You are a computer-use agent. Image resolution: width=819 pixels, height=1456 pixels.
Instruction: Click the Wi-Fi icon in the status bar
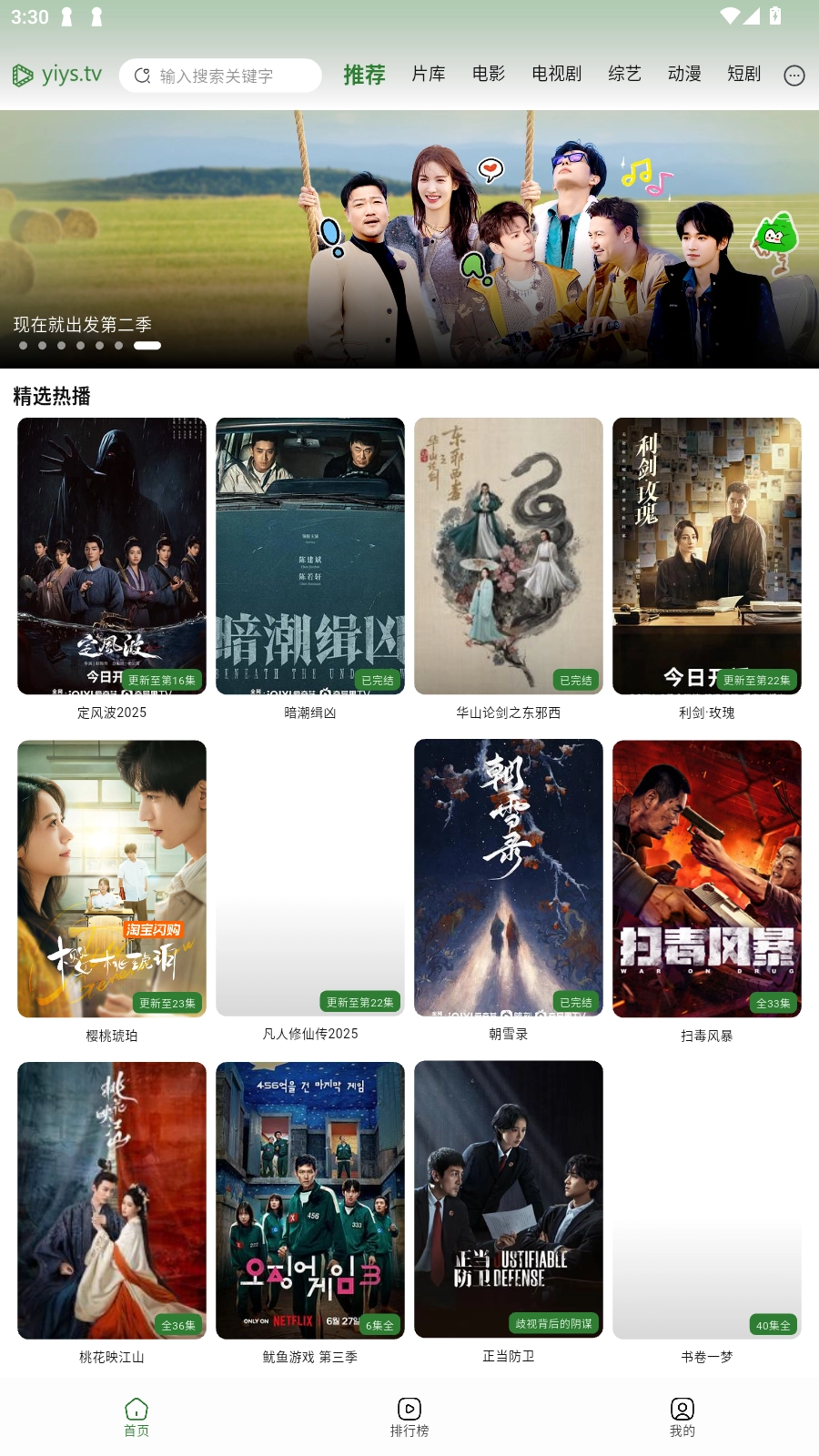pyautogui.click(x=729, y=15)
